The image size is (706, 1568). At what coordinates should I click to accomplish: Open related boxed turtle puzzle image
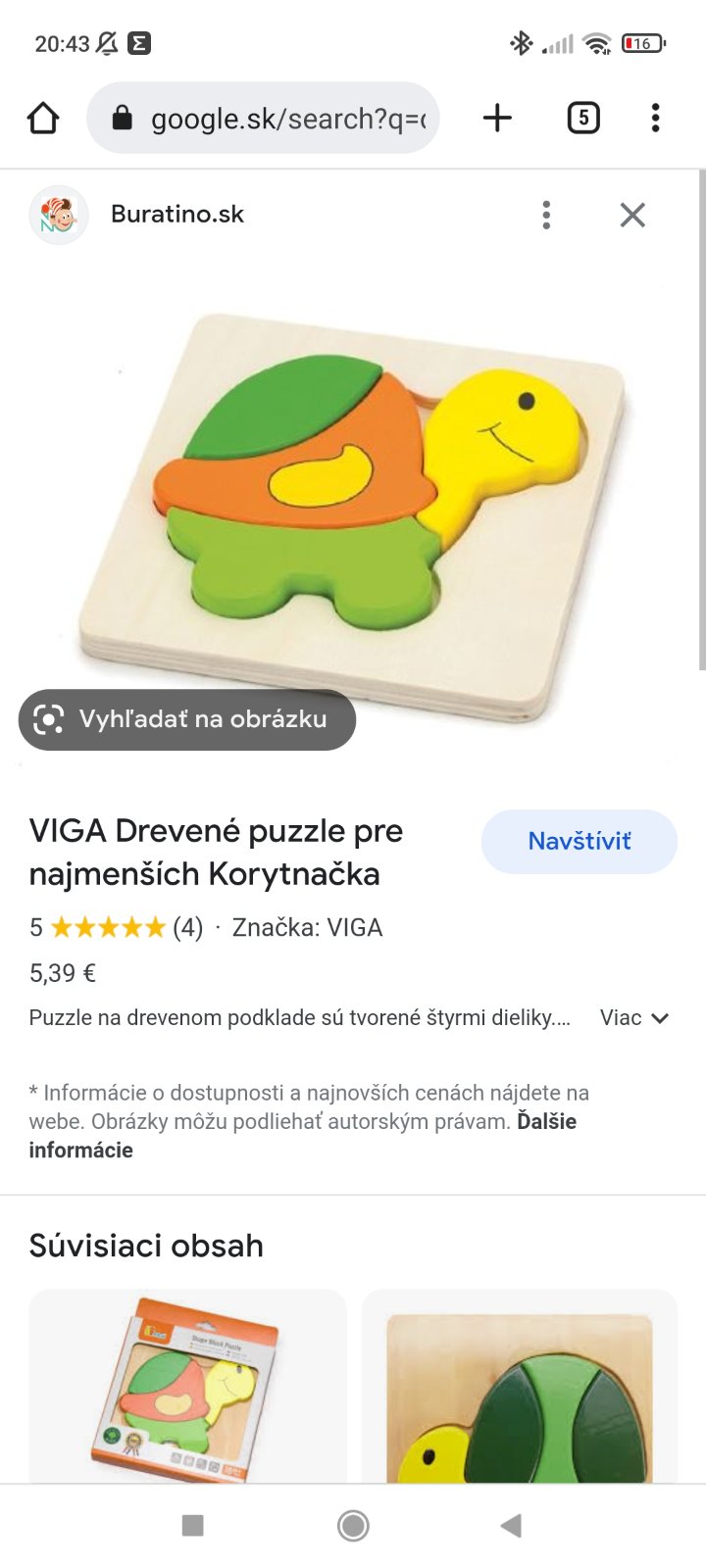[187, 1387]
